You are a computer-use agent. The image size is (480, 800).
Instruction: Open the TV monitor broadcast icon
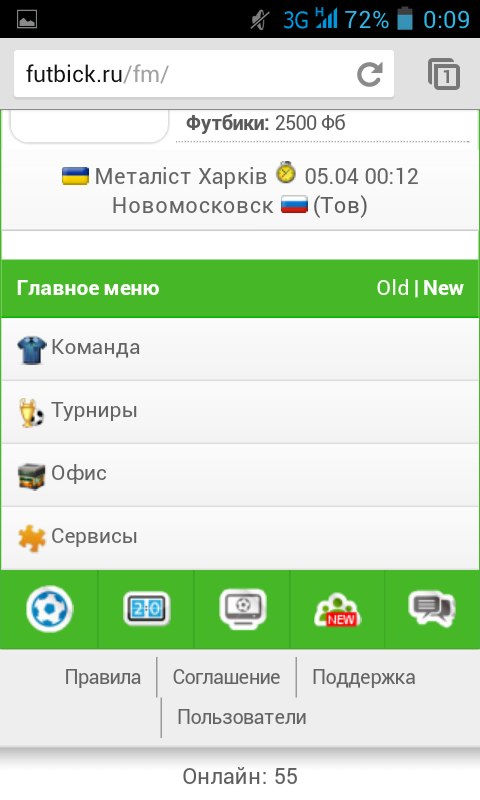pyautogui.click(x=242, y=608)
